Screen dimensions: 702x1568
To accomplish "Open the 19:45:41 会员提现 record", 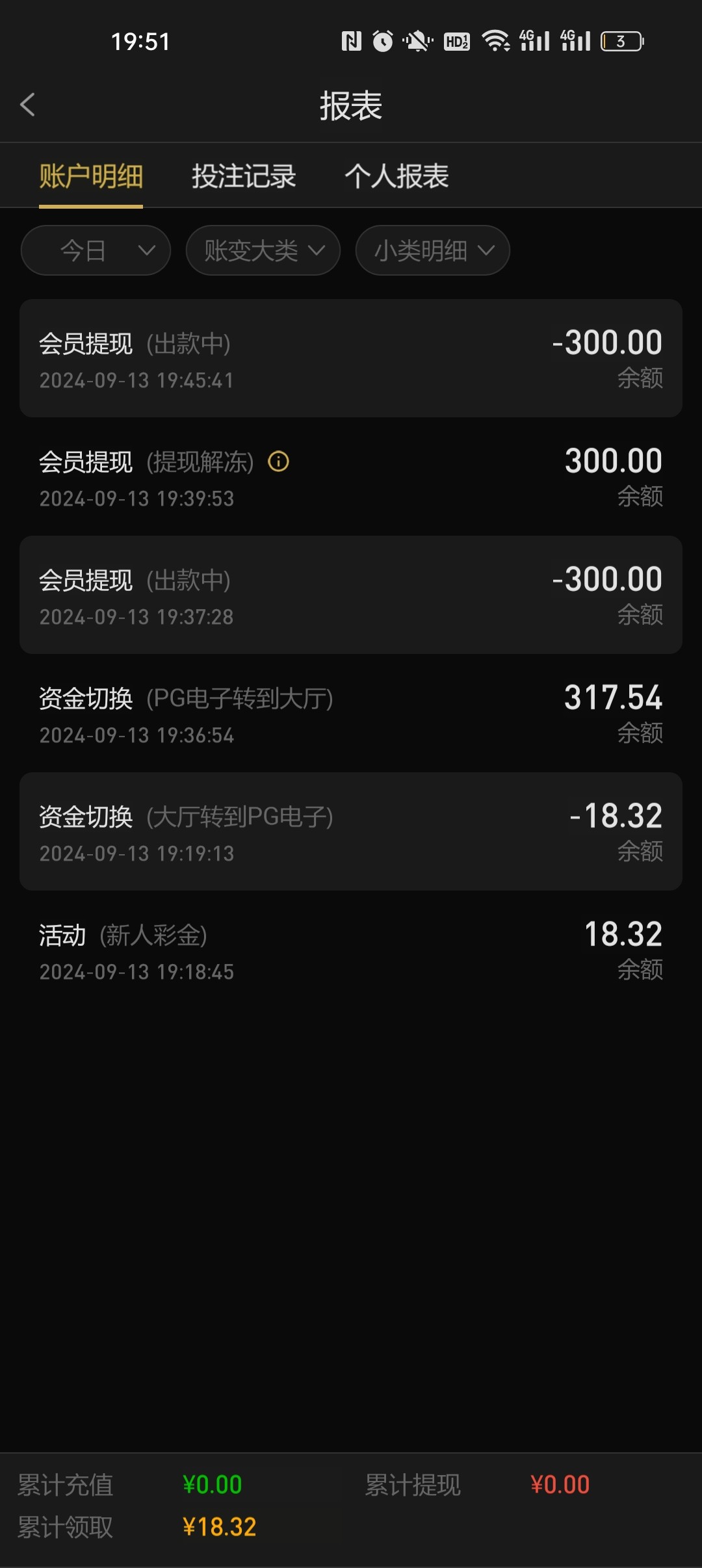I will [x=351, y=358].
